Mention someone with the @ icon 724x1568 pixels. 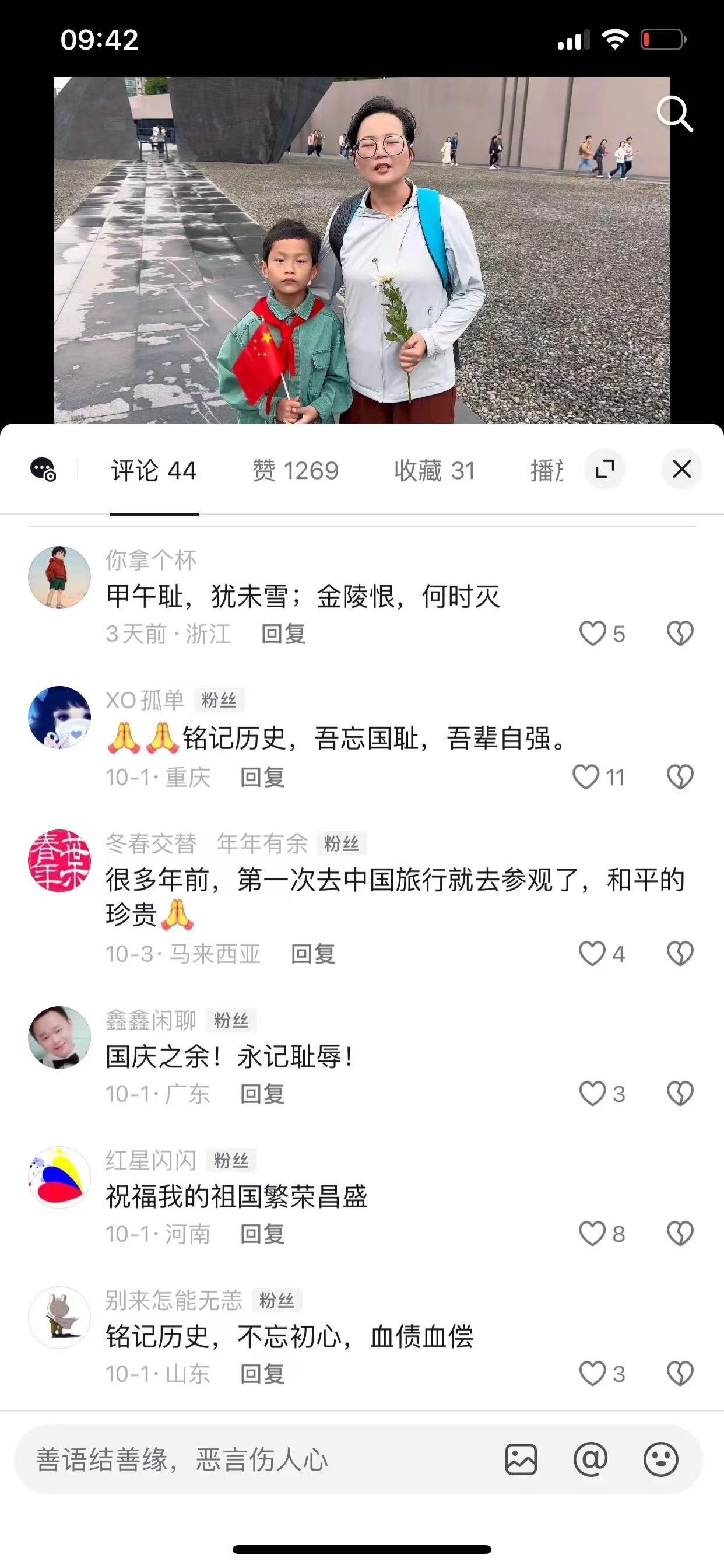tap(590, 1459)
